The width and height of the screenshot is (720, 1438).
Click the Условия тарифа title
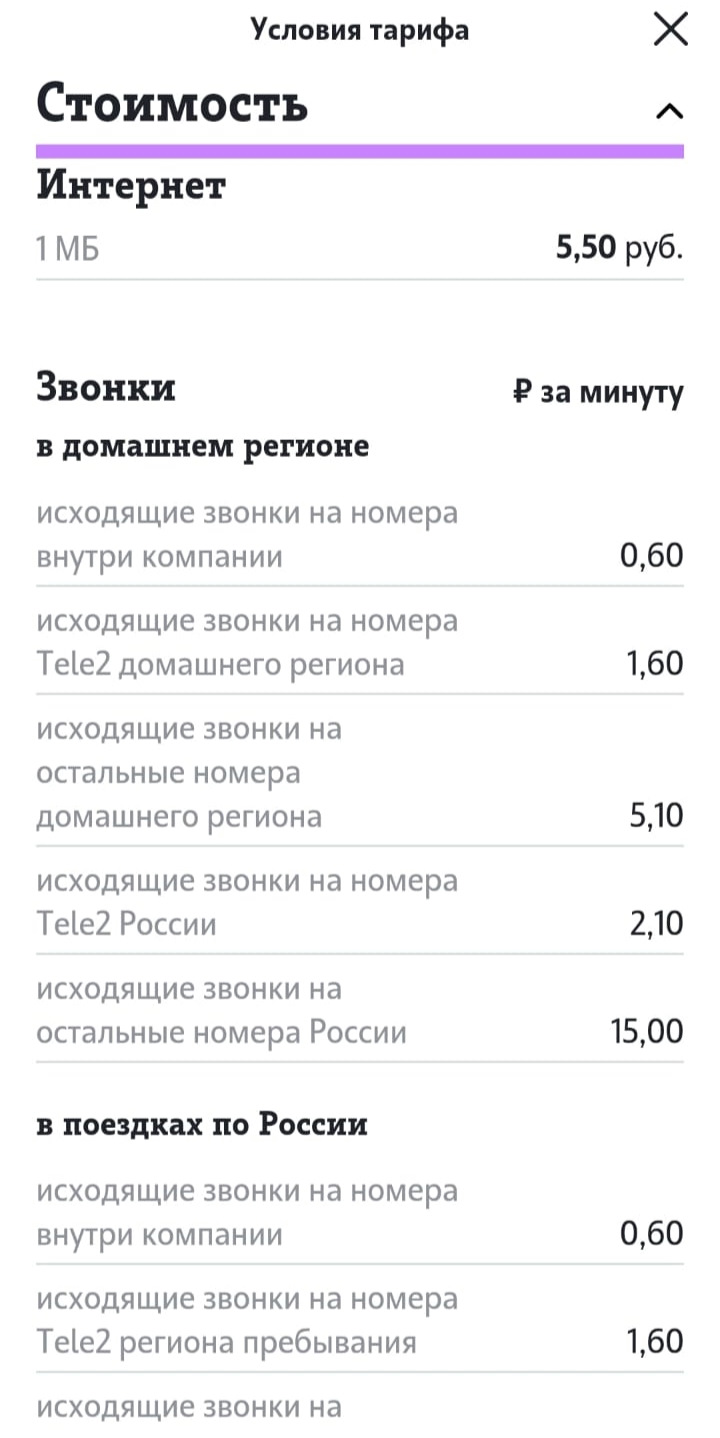coord(361,30)
